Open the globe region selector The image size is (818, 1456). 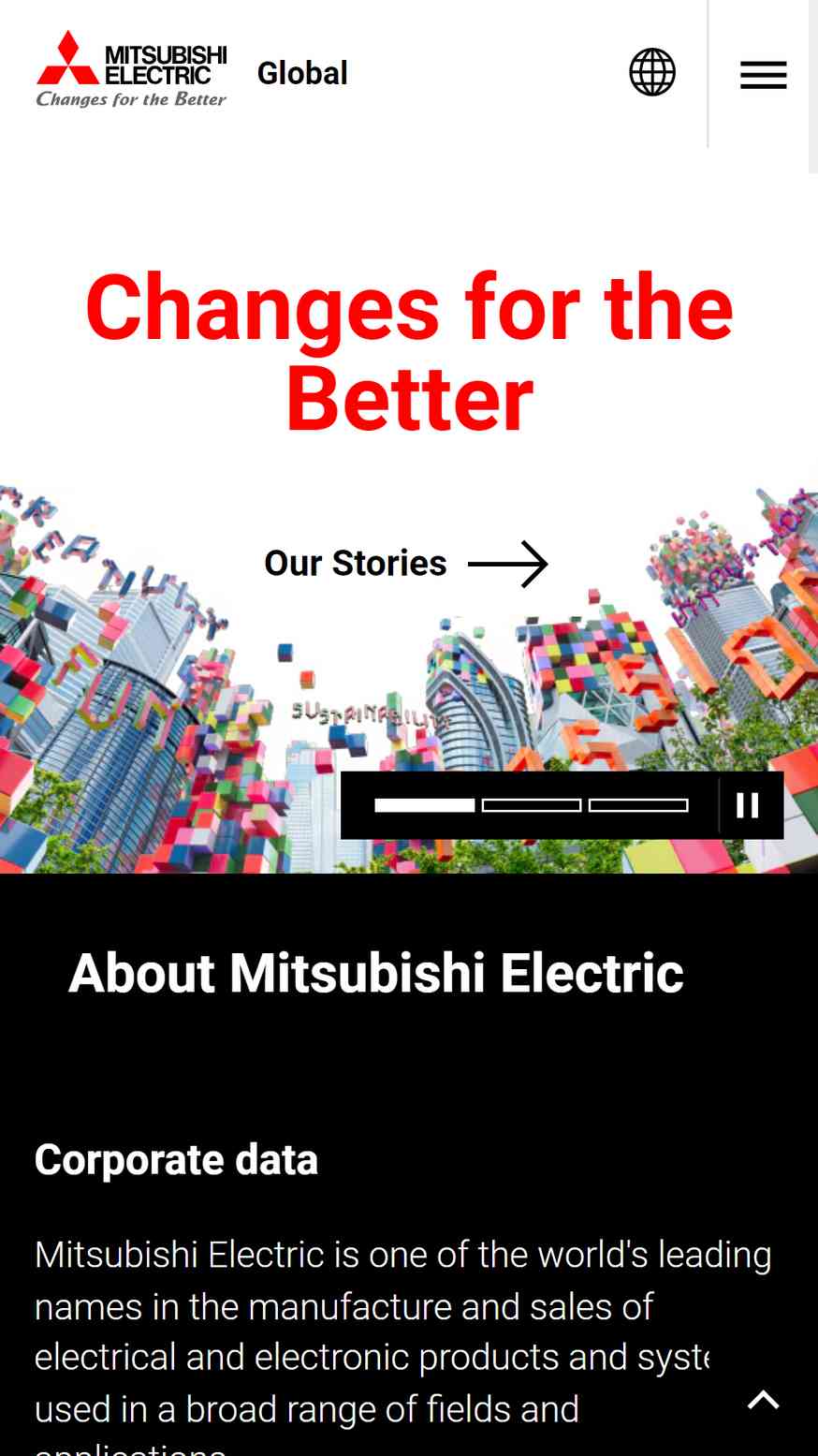click(652, 72)
